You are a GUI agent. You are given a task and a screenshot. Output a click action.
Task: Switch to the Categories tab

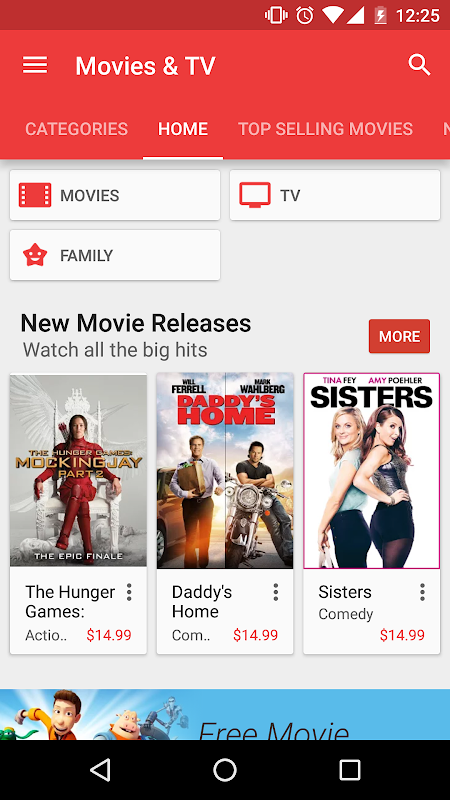click(77, 129)
